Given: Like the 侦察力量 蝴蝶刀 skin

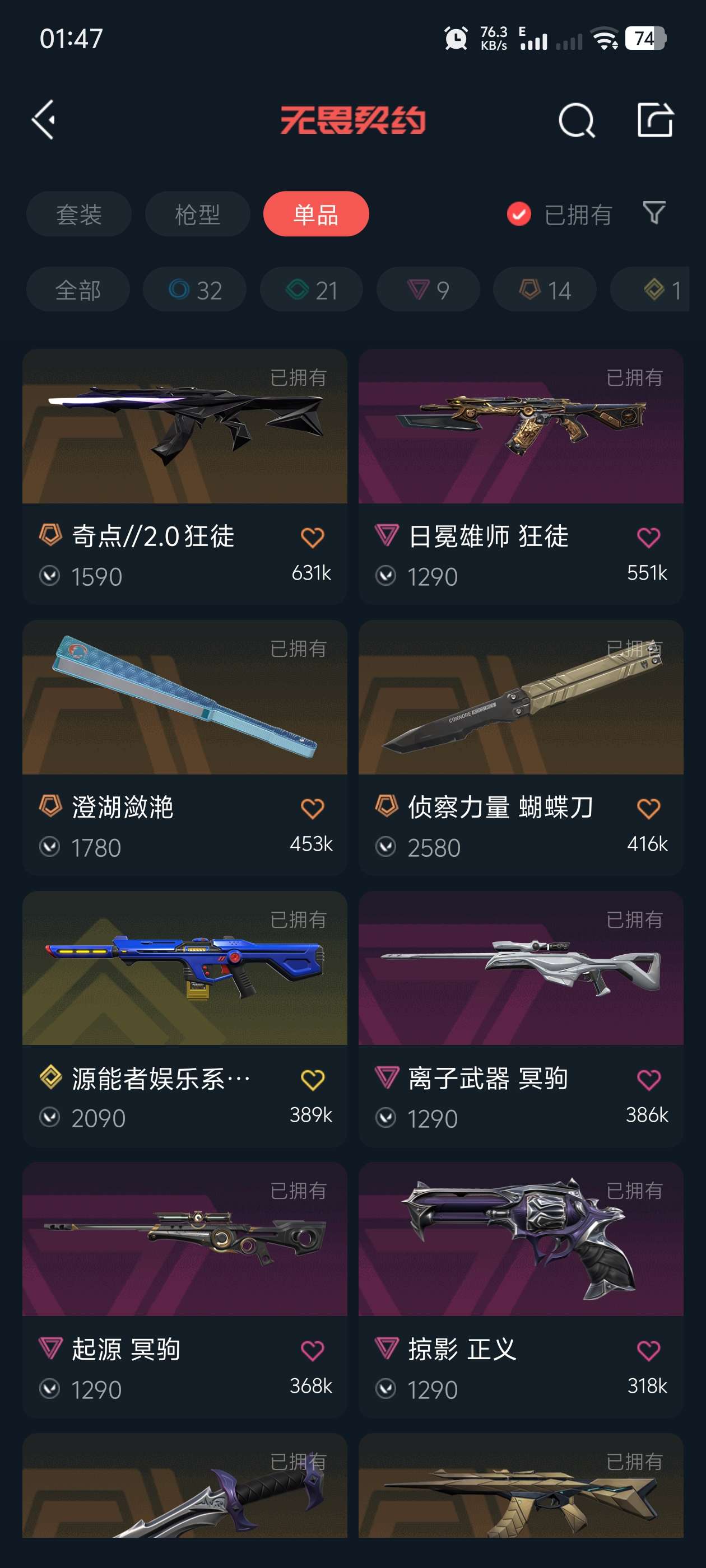Looking at the screenshot, I should pos(648,809).
